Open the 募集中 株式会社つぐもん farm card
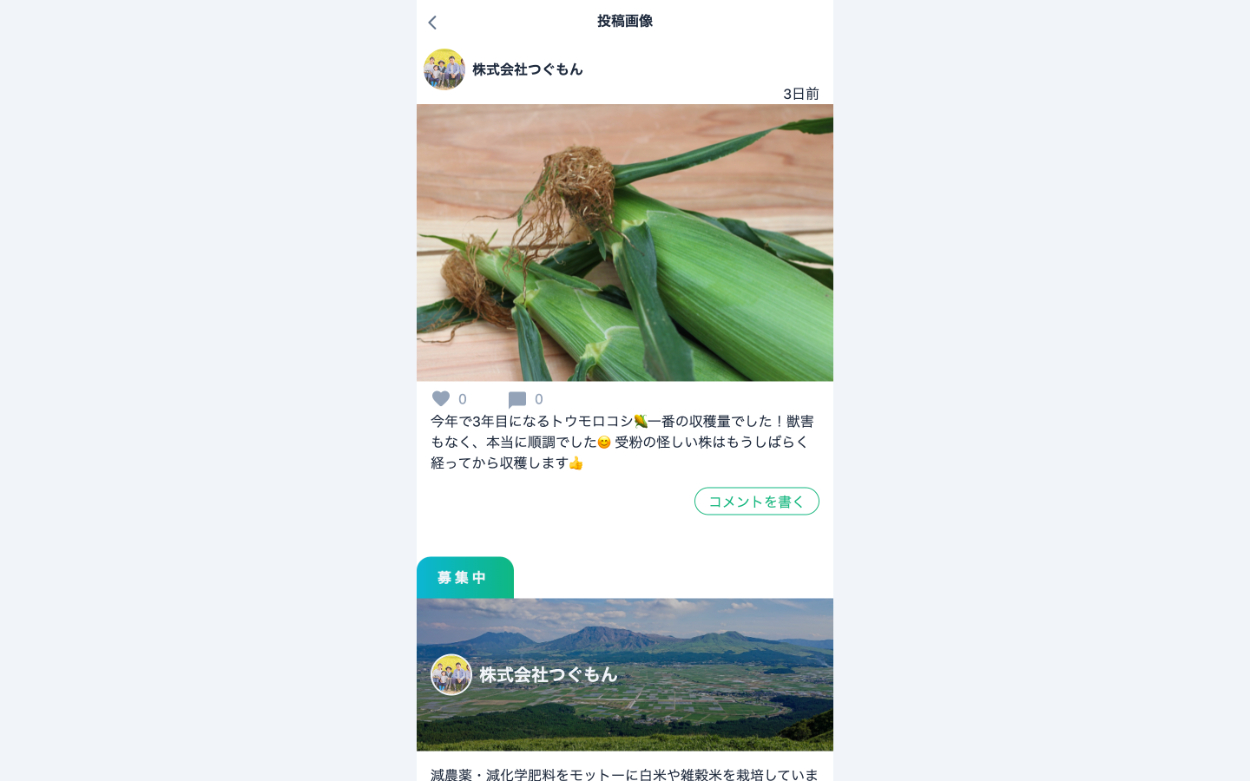 click(624, 674)
